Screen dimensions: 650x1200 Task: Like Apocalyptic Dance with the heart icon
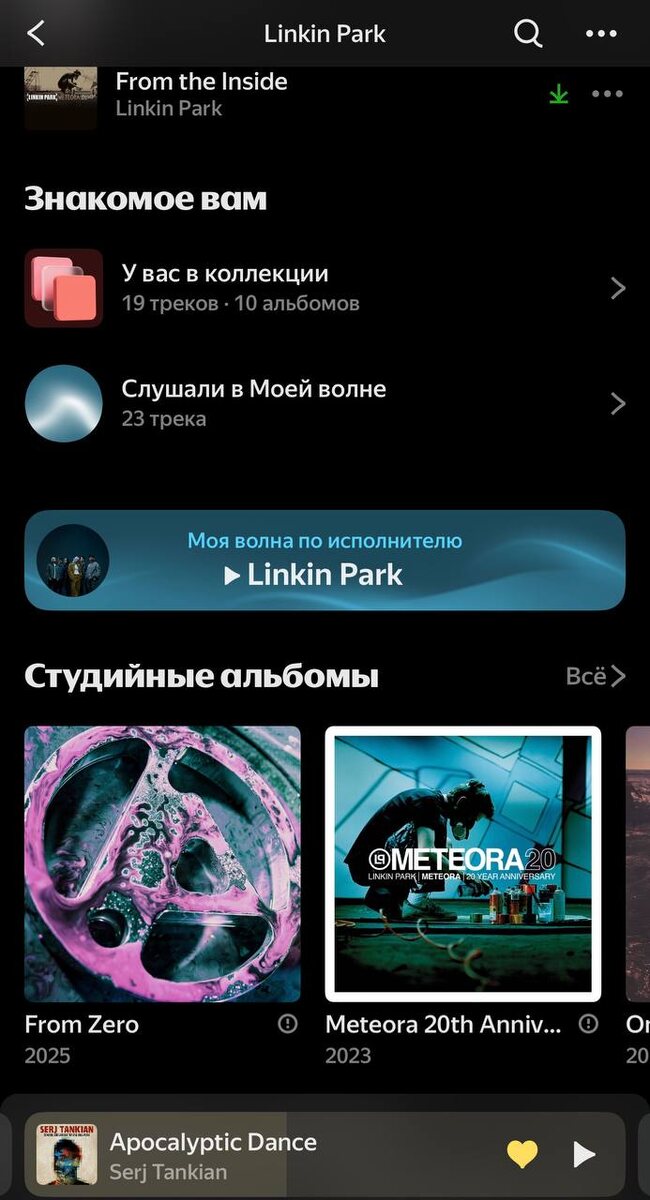point(522,1155)
